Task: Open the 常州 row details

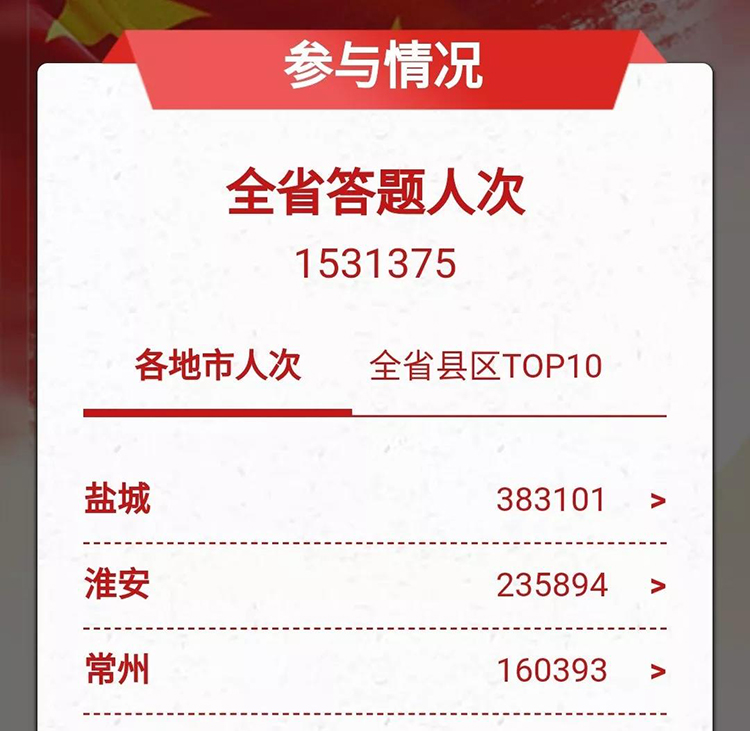Action: coord(657,670)
